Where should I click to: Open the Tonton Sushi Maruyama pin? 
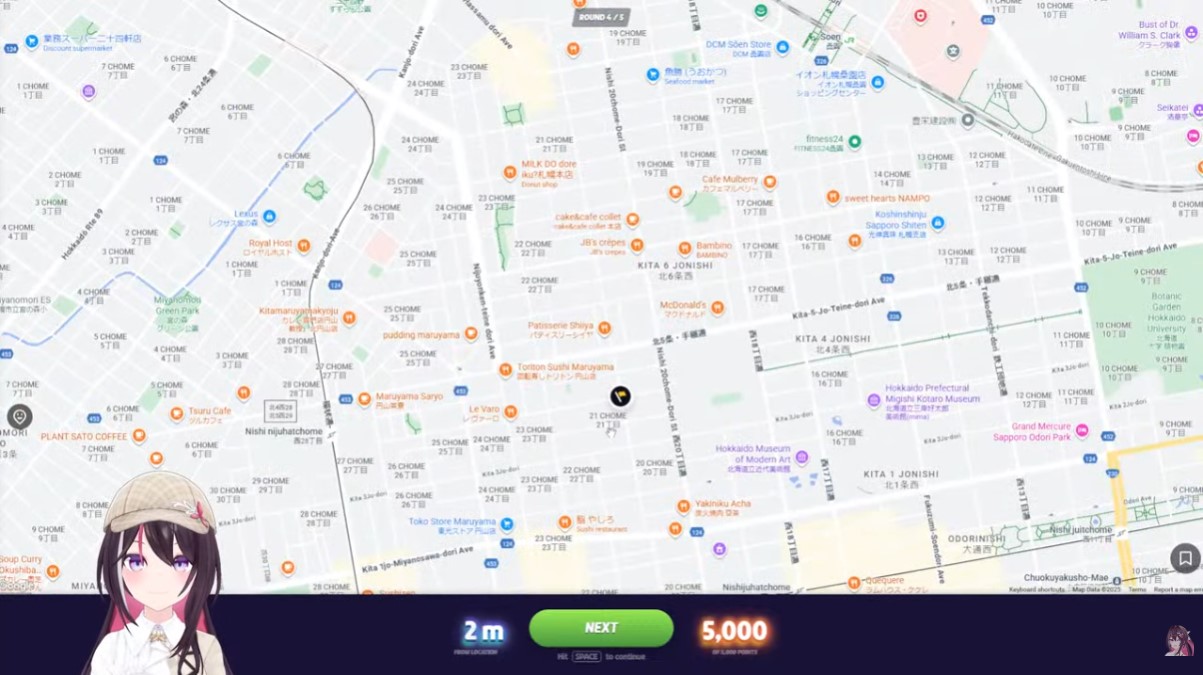coord(506,370)
